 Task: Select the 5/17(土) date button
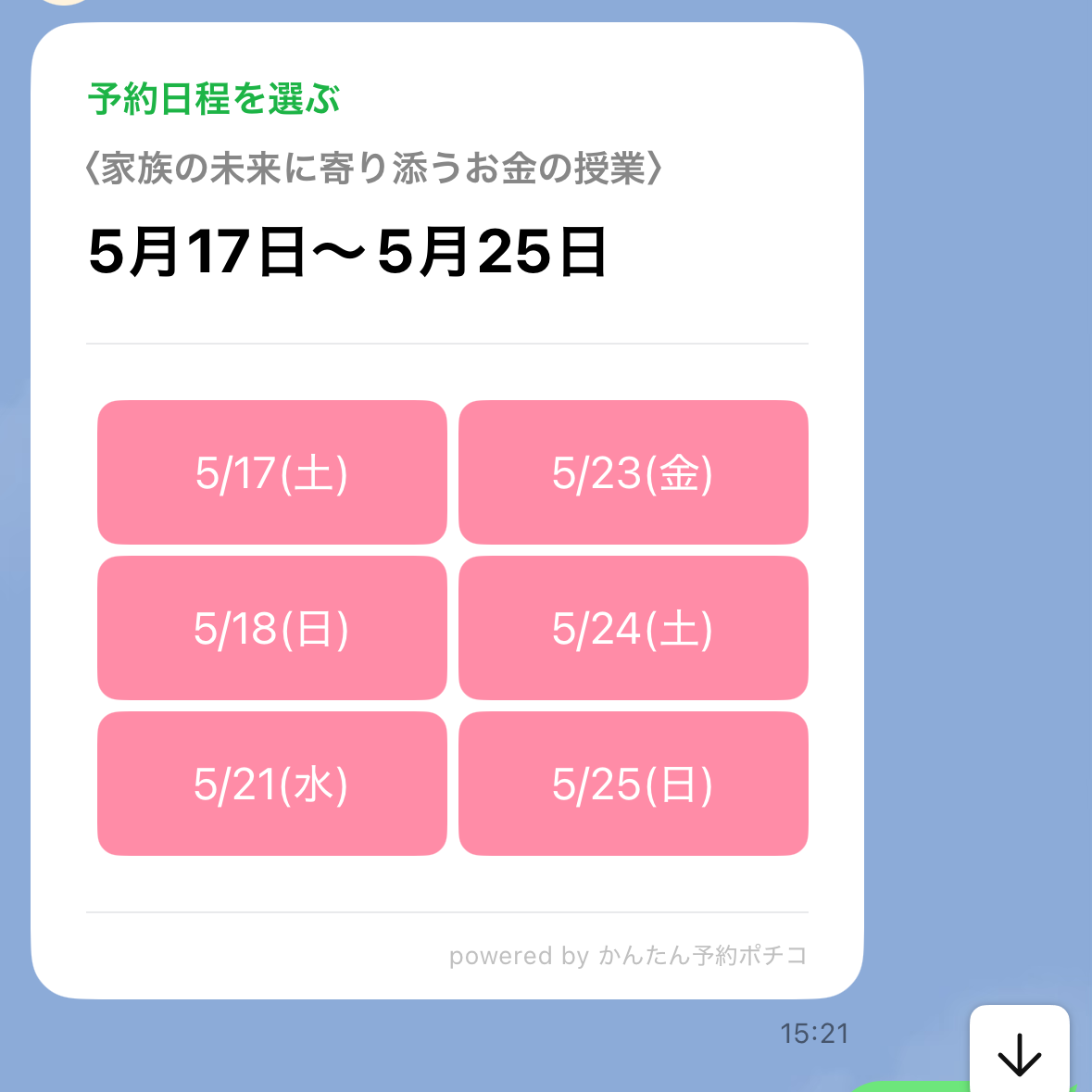point(271,472)
